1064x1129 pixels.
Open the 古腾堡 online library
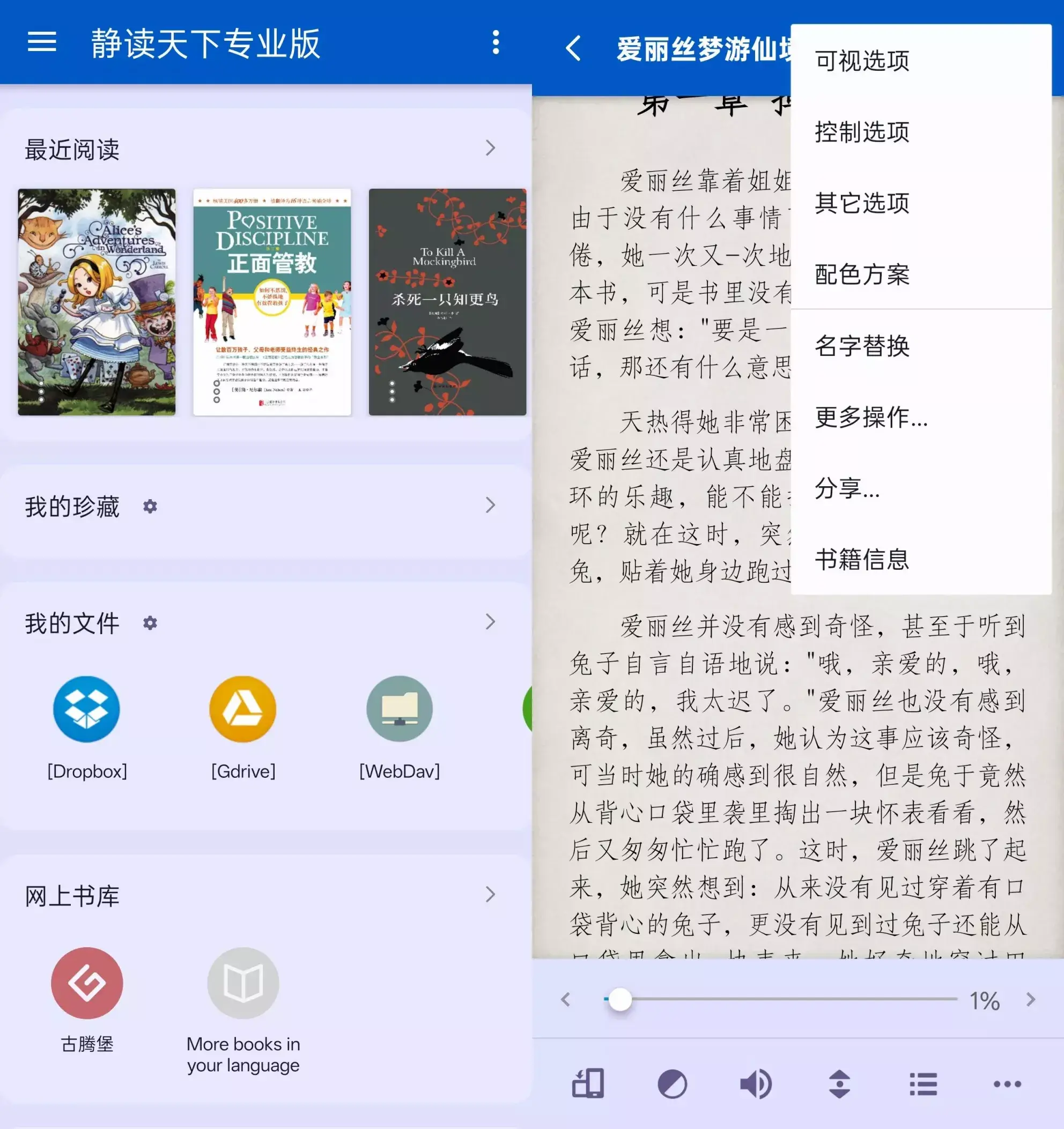(87, 983)
